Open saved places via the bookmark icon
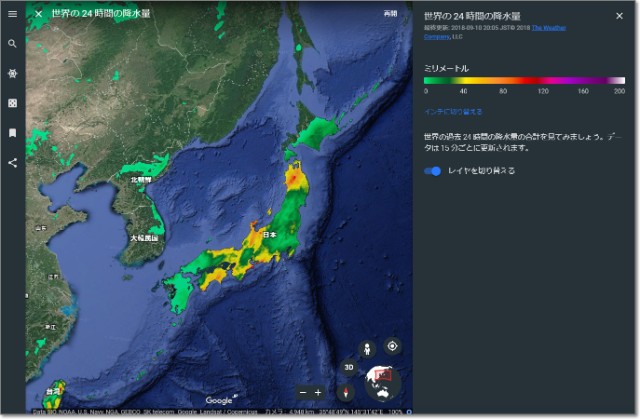The image size is (640, 419). pyautogui.click(x=12, y=132)
